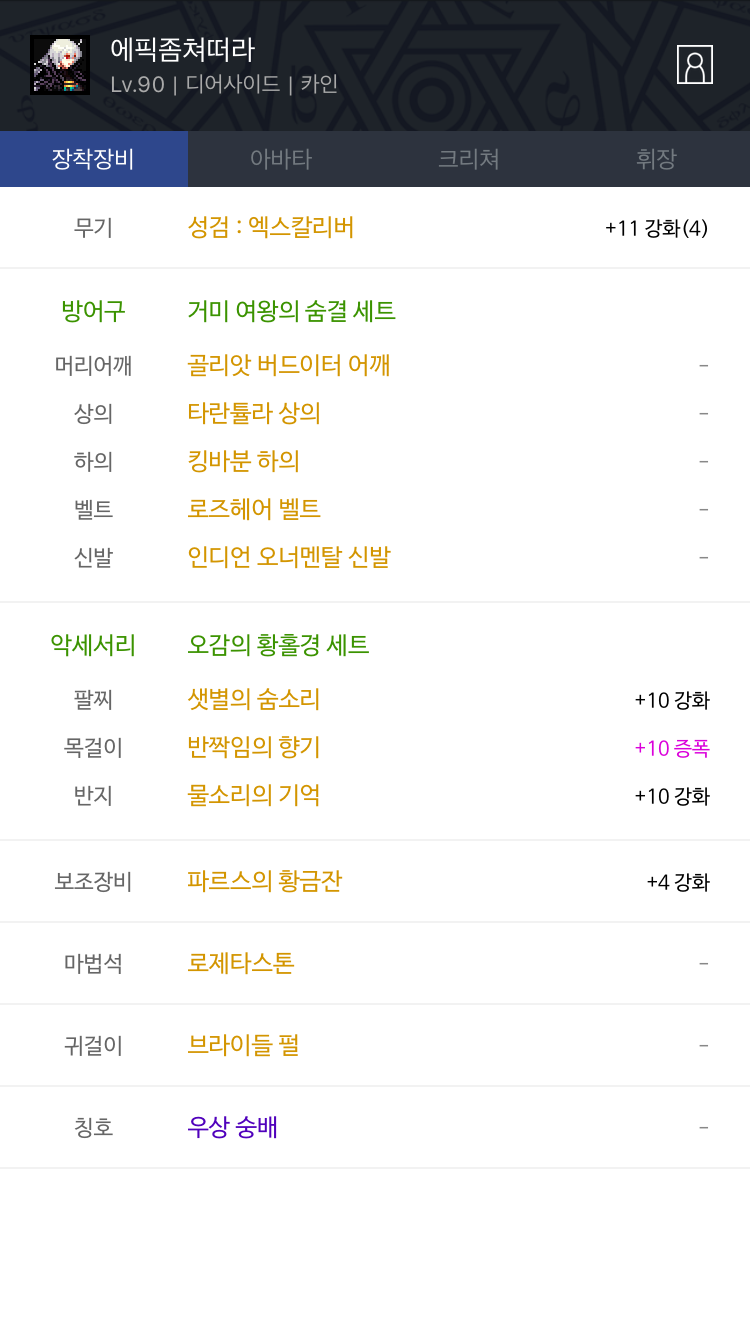Tap the character avatar 에픽좀쳐떠라
Image resolution: width=750 pixels, height=1334 pixels.
[60, 65]
